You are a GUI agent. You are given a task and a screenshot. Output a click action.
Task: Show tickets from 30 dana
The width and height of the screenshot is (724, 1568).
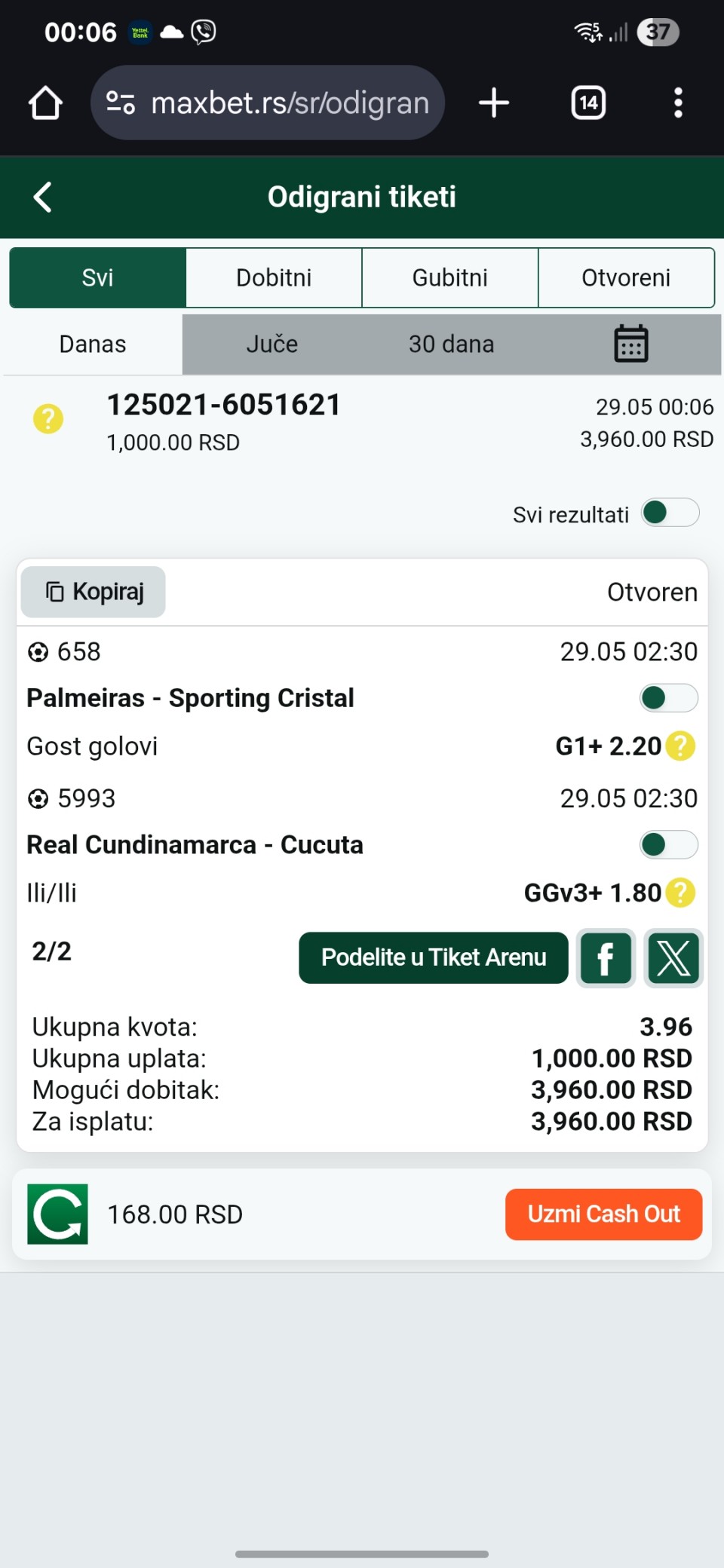451,344
